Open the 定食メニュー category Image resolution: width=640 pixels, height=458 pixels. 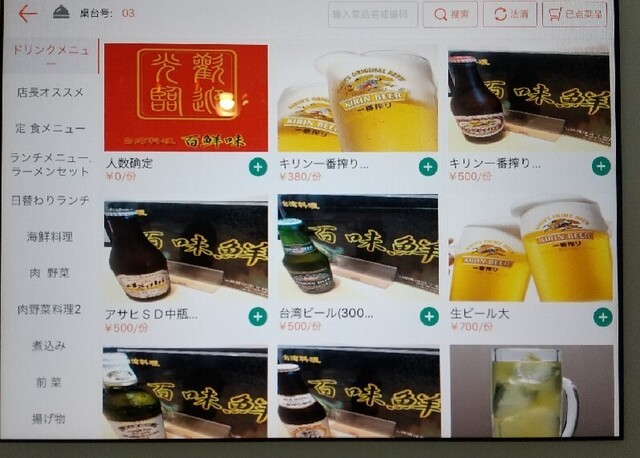[50, 129]
